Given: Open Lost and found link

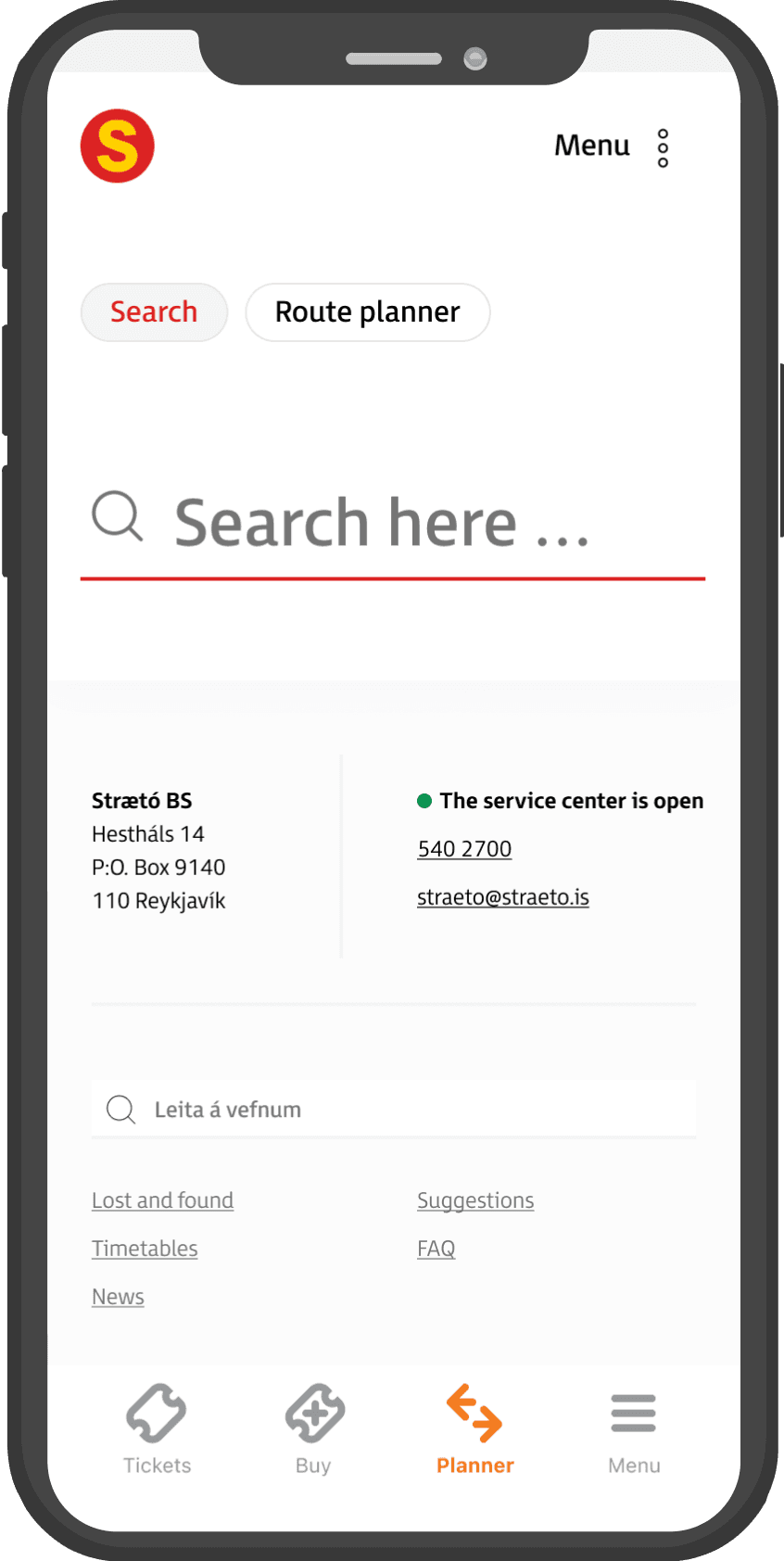Looking at the screenshot, I should (162, 1200).
